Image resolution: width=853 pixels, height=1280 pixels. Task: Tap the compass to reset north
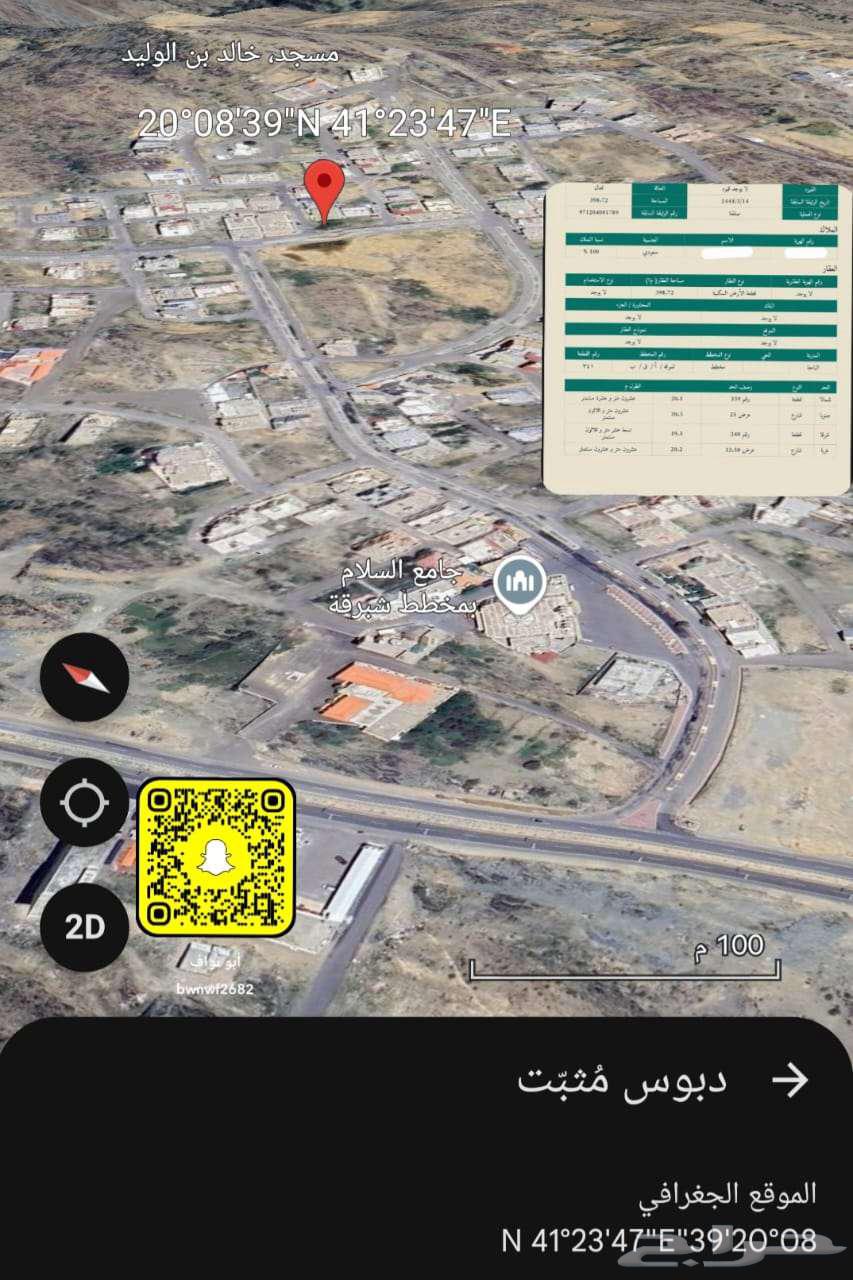pyautogui.click(x=84, y=677)
